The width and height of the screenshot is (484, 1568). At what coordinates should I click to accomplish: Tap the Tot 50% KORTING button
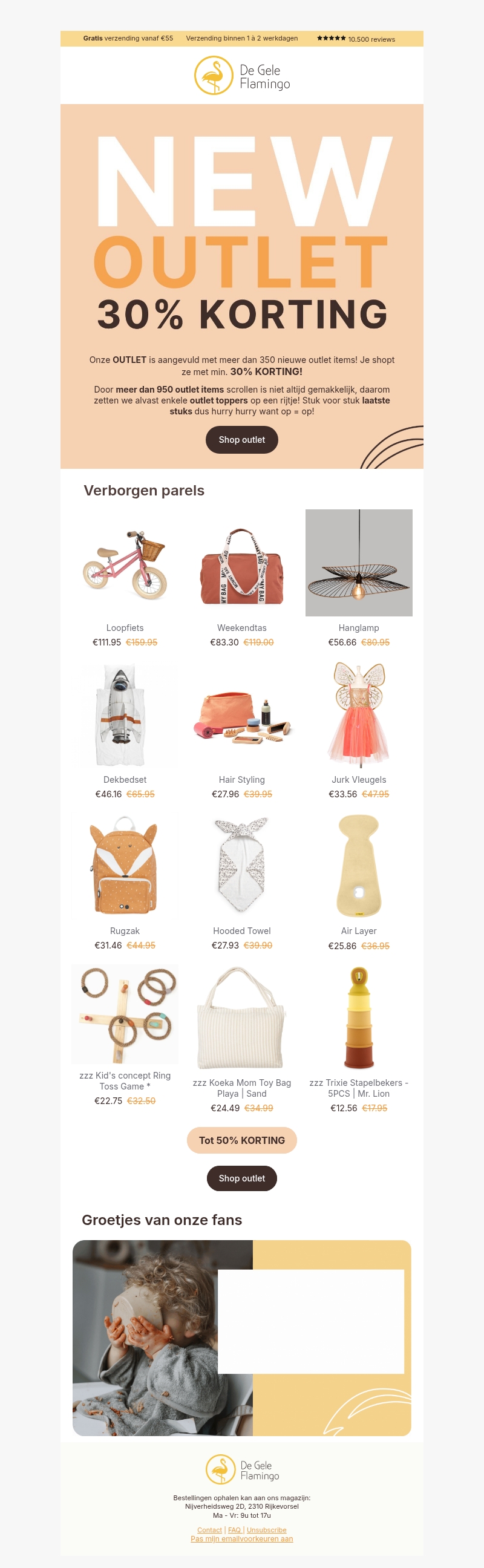coord(241,1140)
